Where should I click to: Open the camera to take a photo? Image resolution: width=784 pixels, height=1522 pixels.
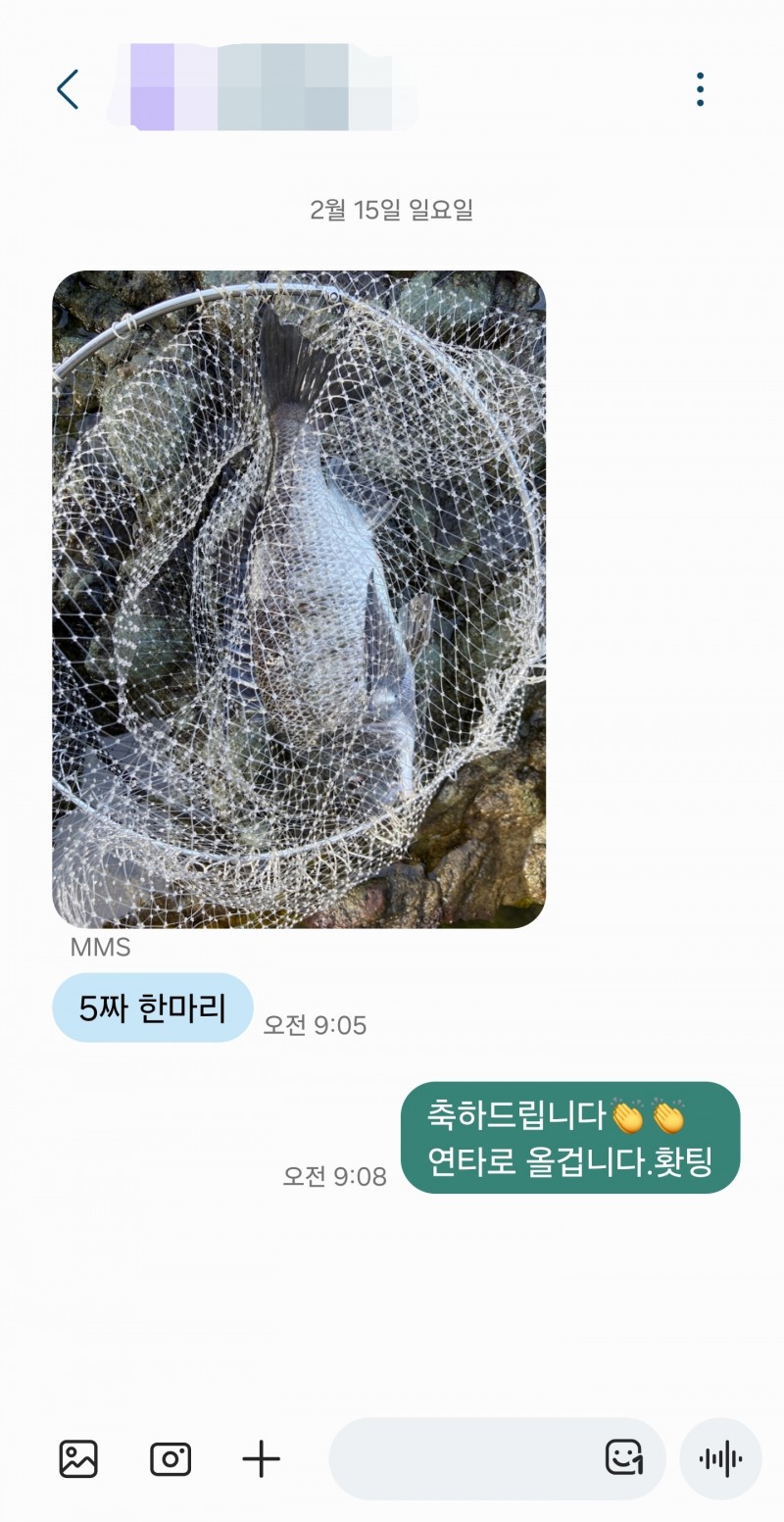tap(171, 1458)
